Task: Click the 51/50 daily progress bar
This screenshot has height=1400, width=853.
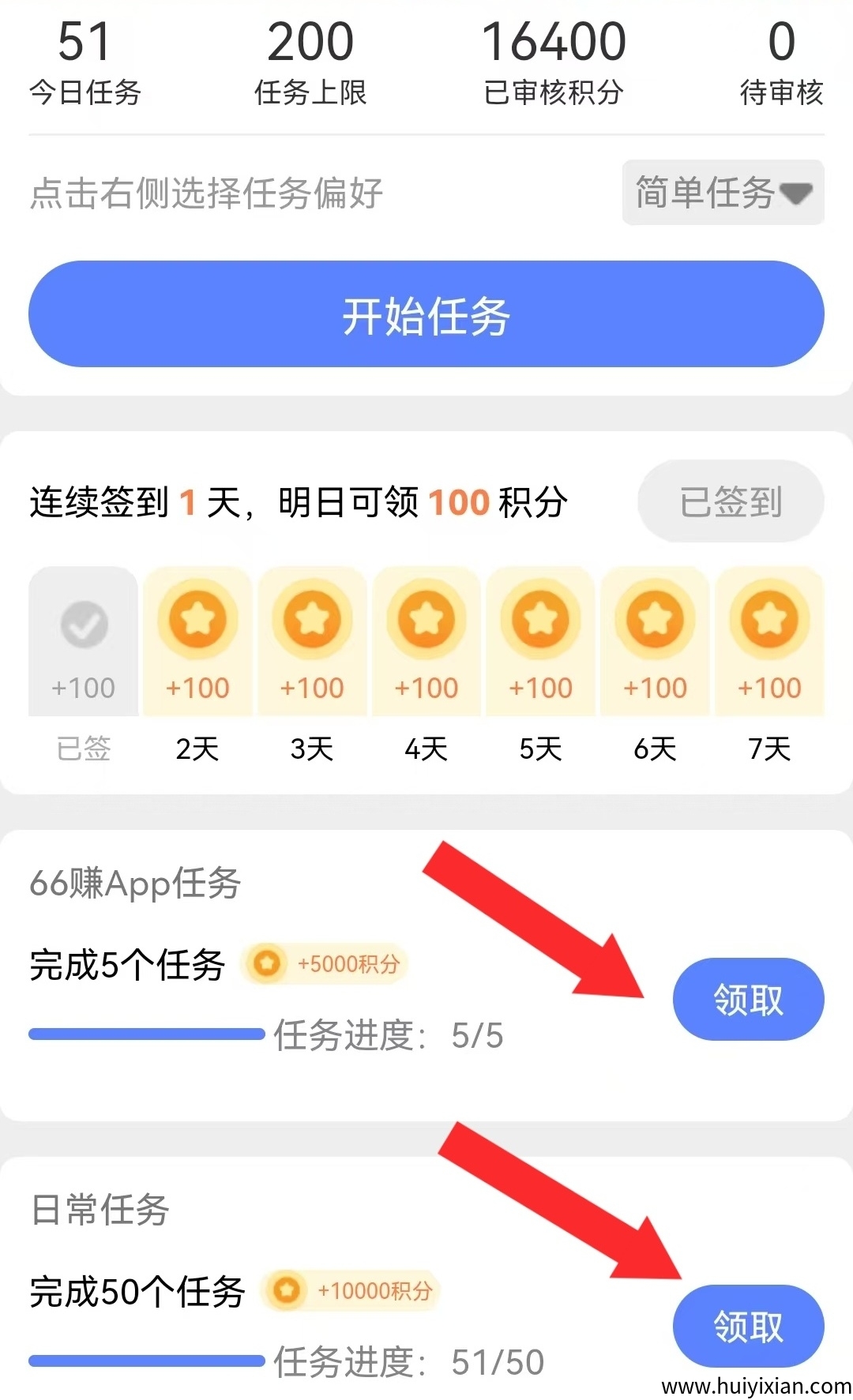Action: coord(147,1361)
